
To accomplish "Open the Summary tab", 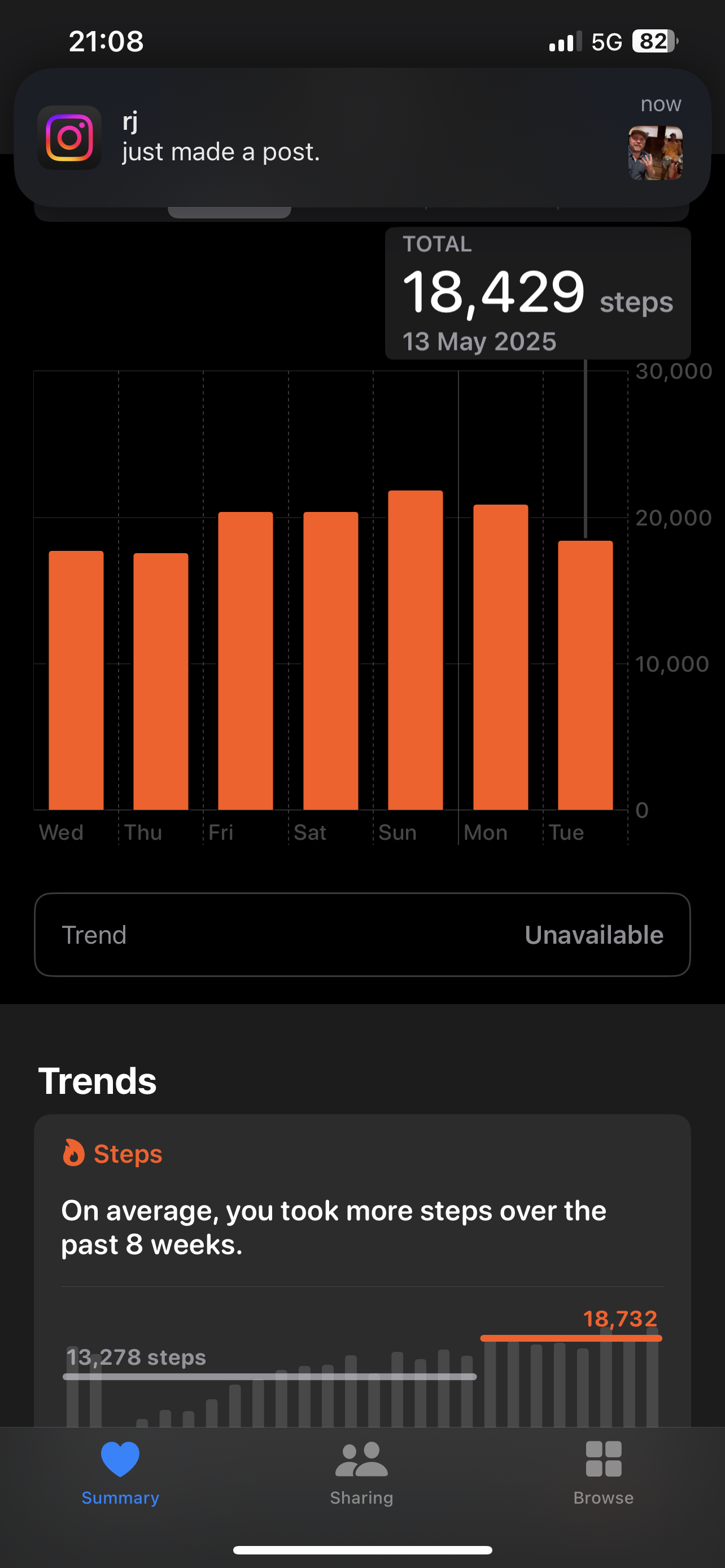I will coord(120,1474).
